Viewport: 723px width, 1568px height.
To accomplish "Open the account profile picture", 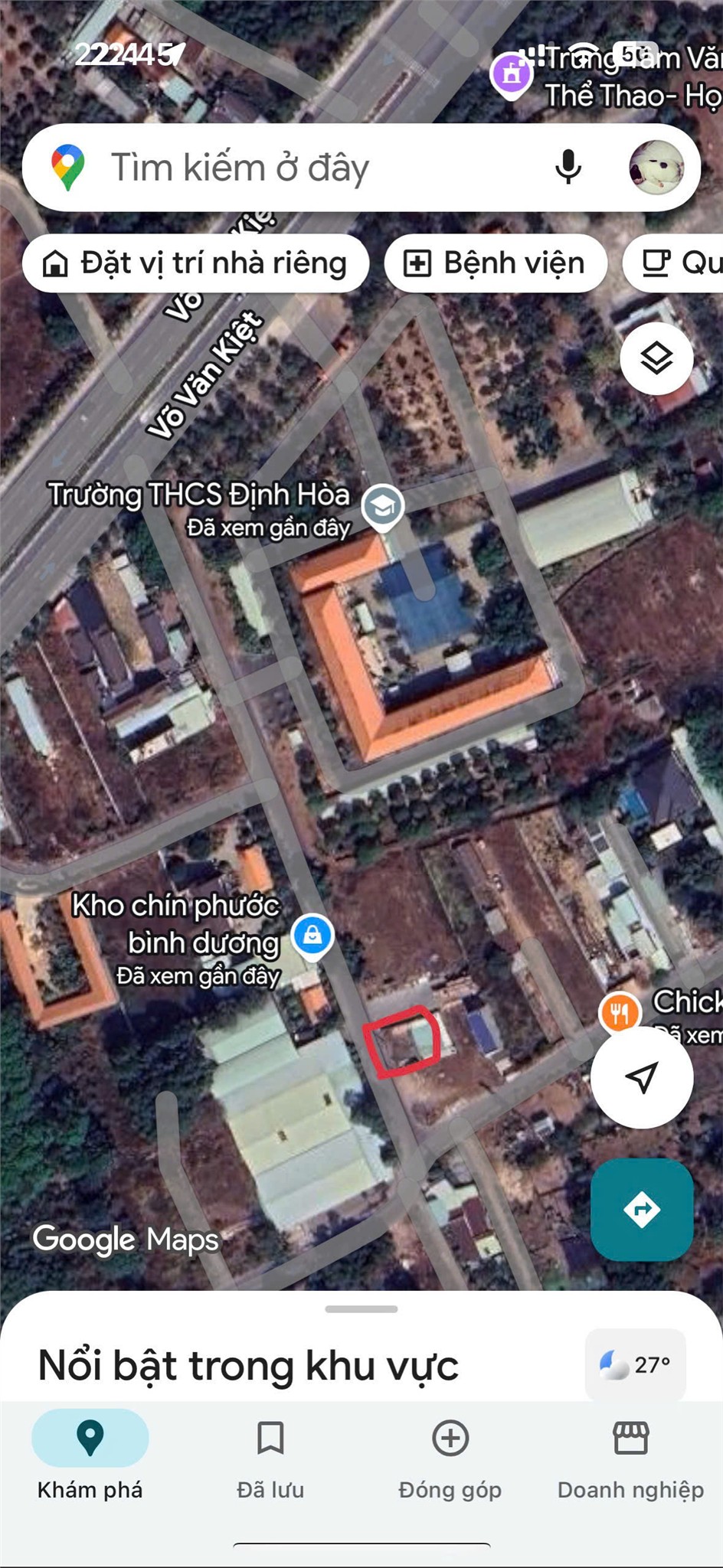I will [x=656, y=167].
